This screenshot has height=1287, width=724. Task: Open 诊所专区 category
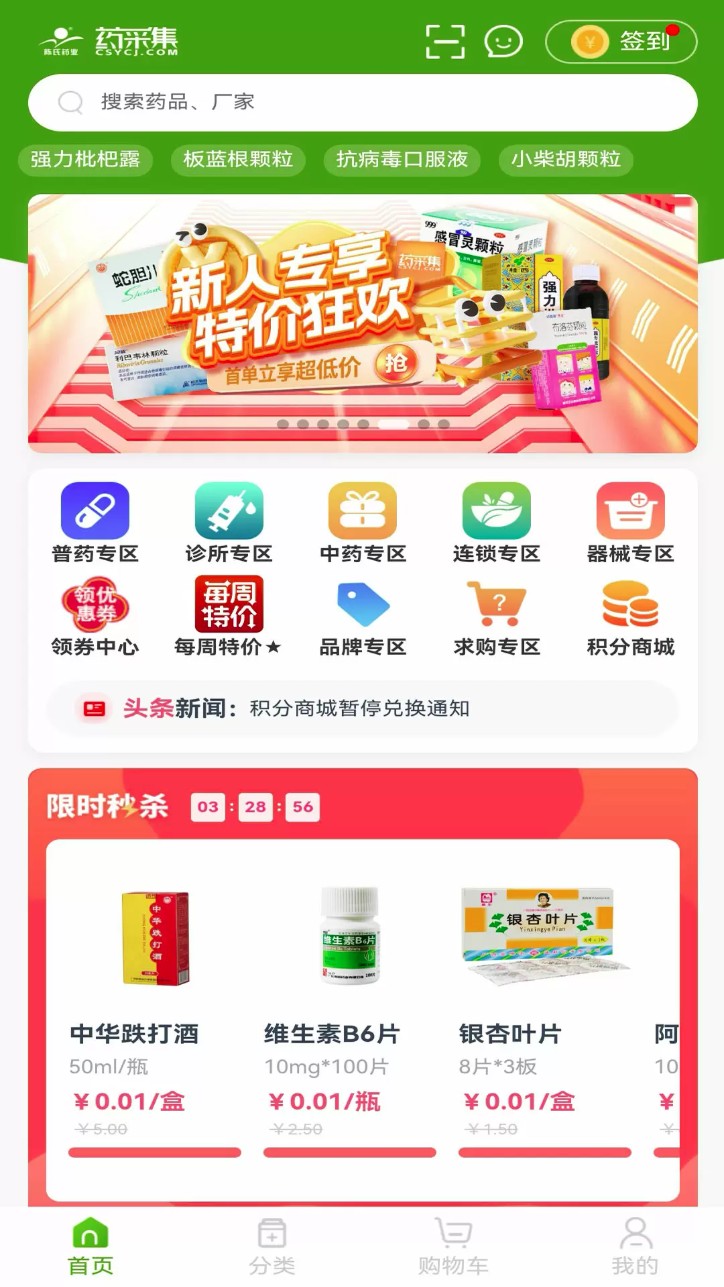point(229,523)
